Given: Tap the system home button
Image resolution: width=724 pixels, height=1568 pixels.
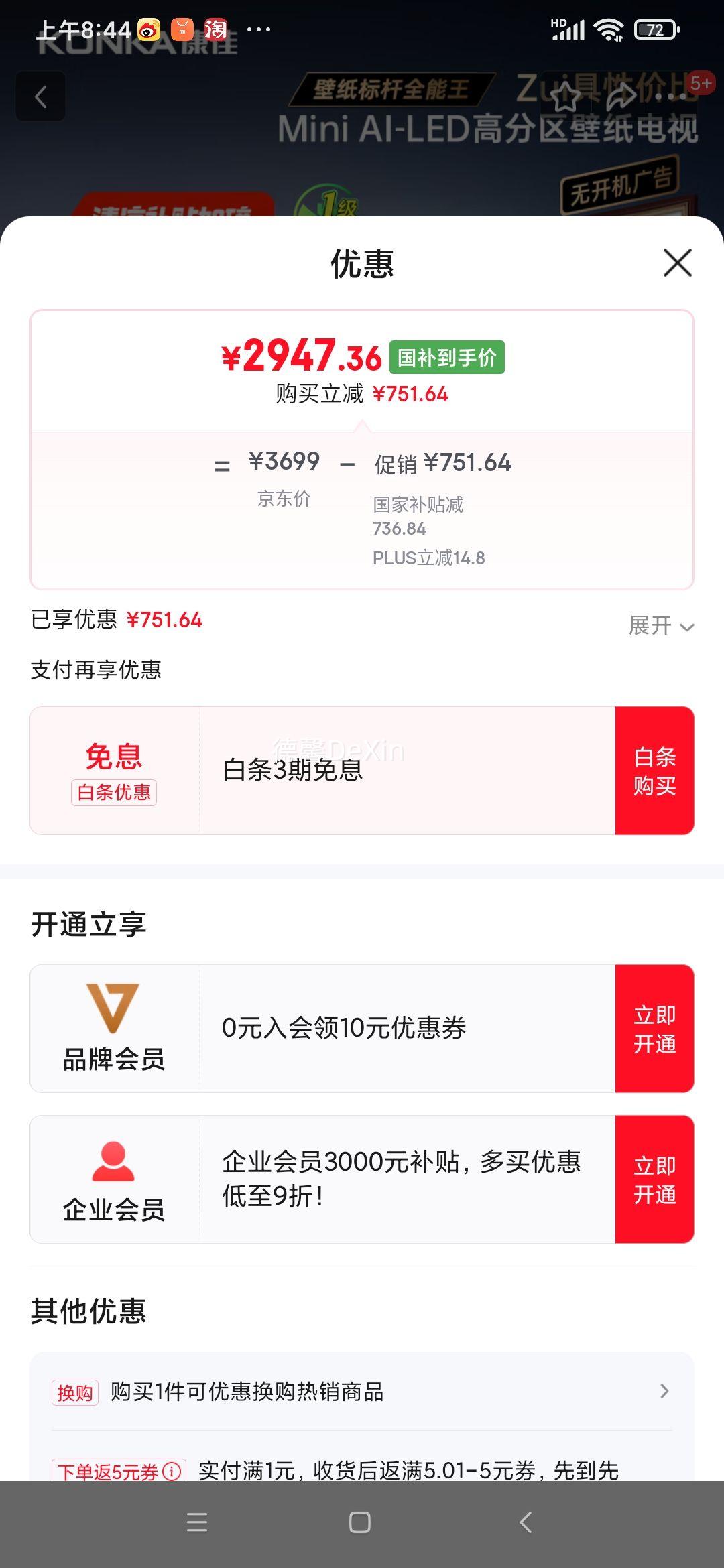Looking at the screenshot, I should pos(360,1522).
